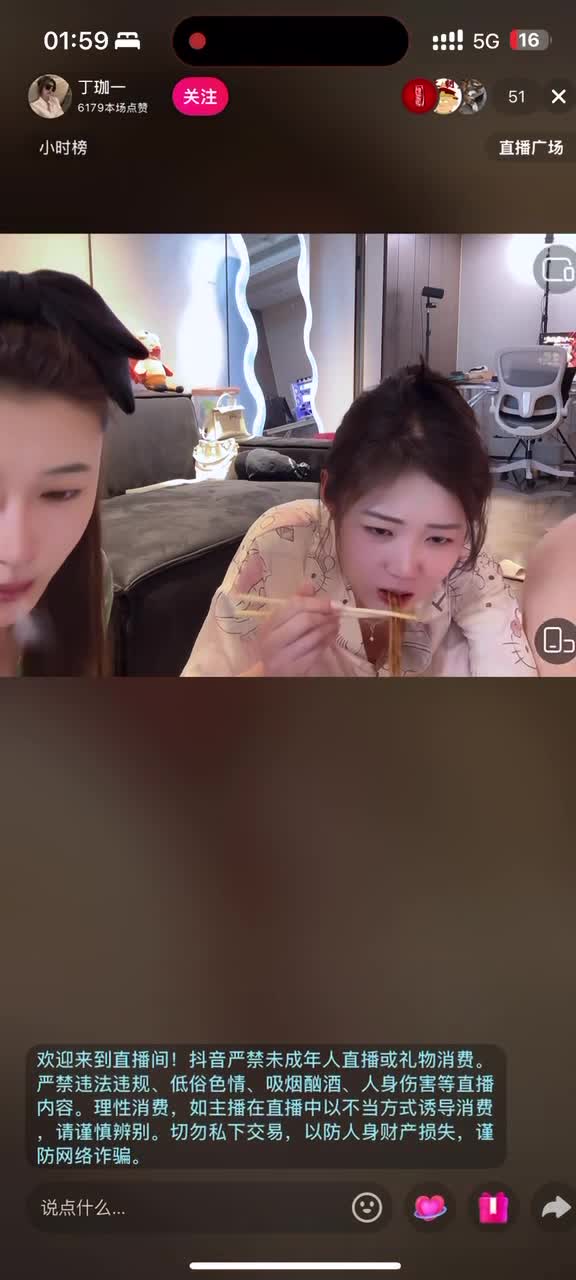Rotate the video to landscape fullscreen
This screenshot has width=576, height=1280.
[x=556, y=640]
